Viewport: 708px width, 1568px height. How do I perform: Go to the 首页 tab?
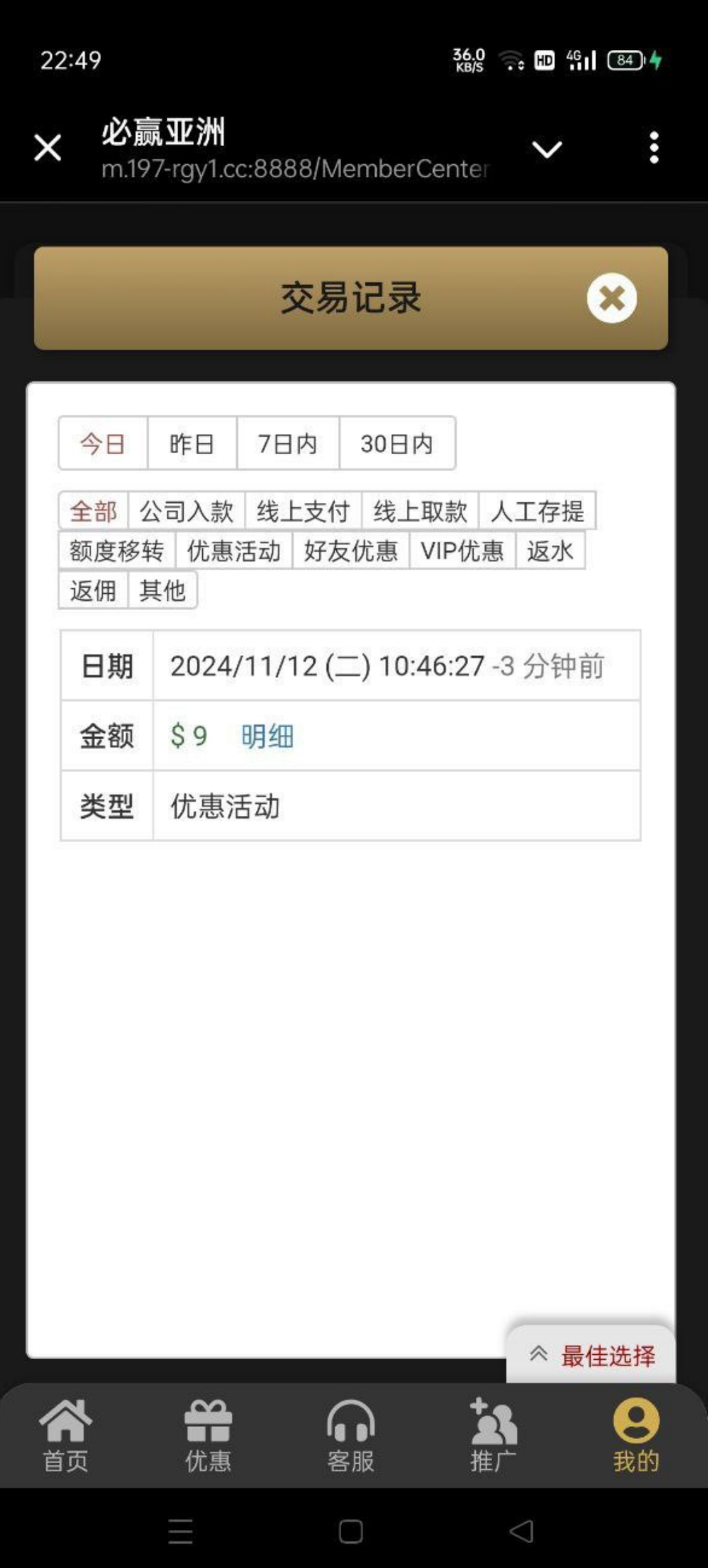66,1435
